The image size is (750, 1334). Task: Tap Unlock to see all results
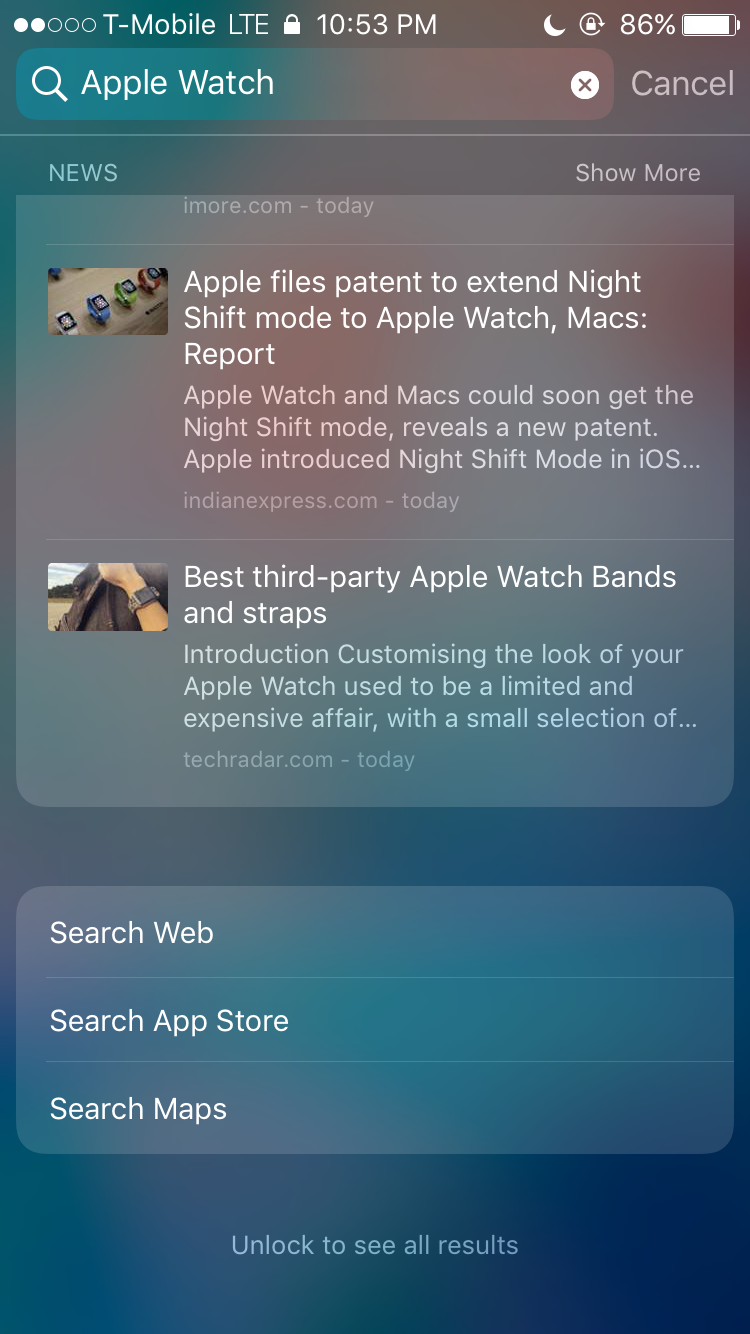375,1245
